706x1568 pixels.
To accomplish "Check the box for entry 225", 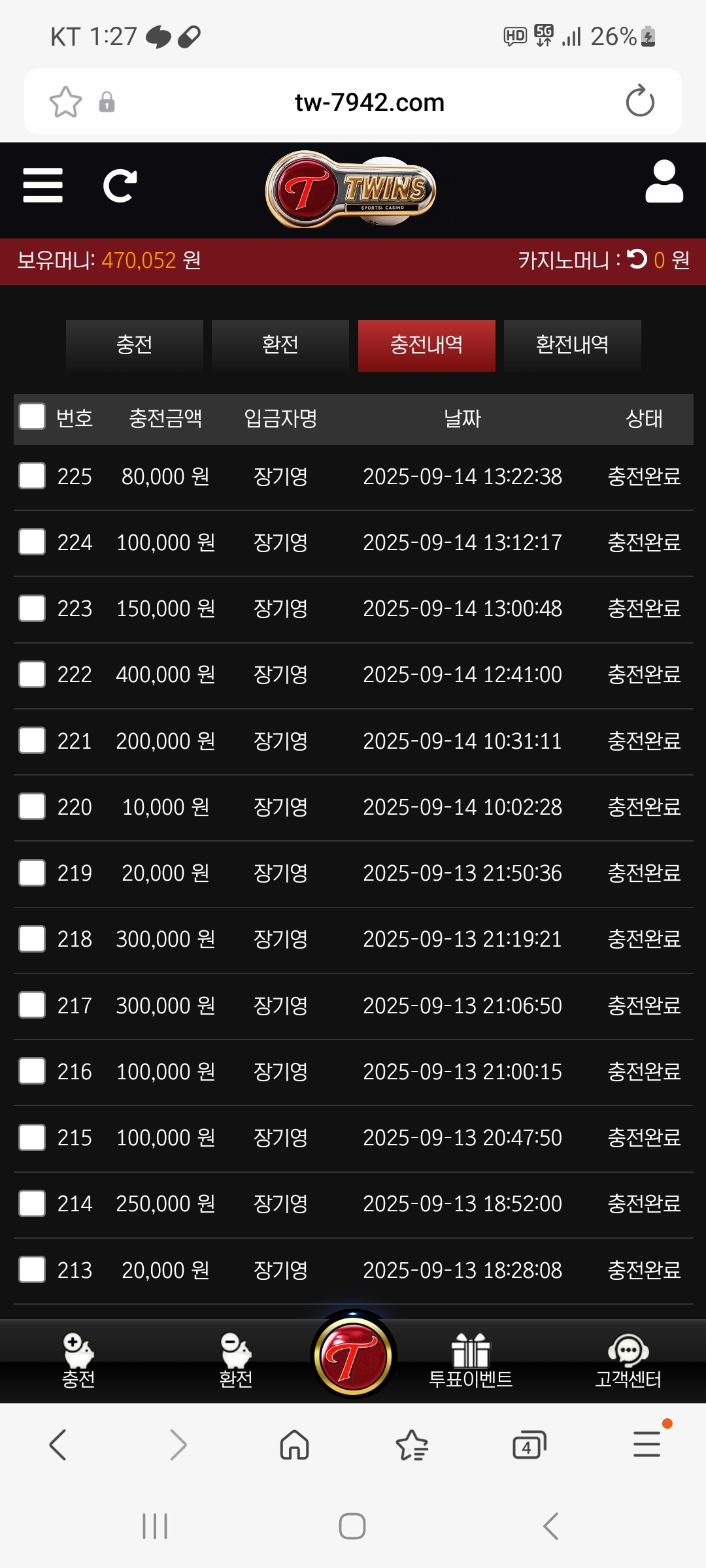I will click(32, 476).
